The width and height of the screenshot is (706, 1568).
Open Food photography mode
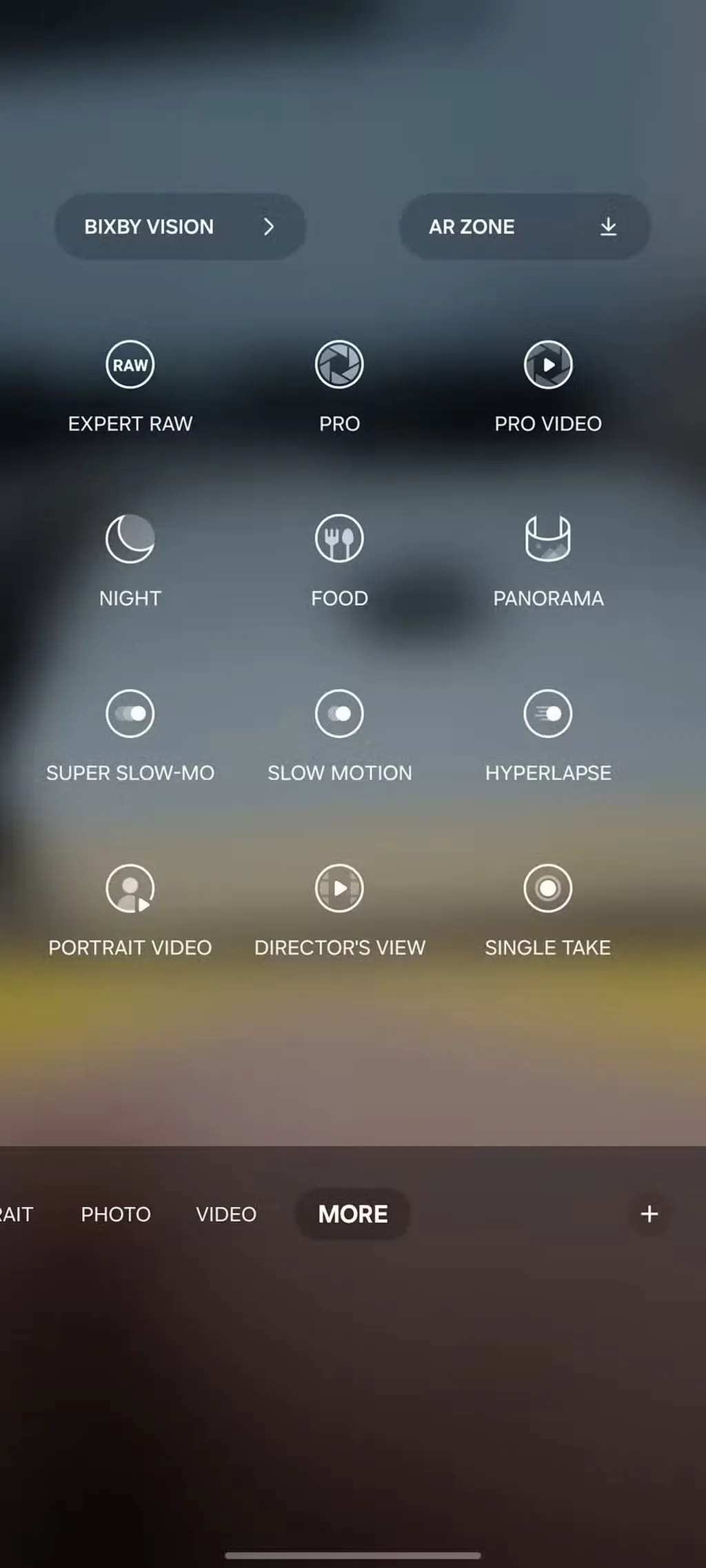339,560
